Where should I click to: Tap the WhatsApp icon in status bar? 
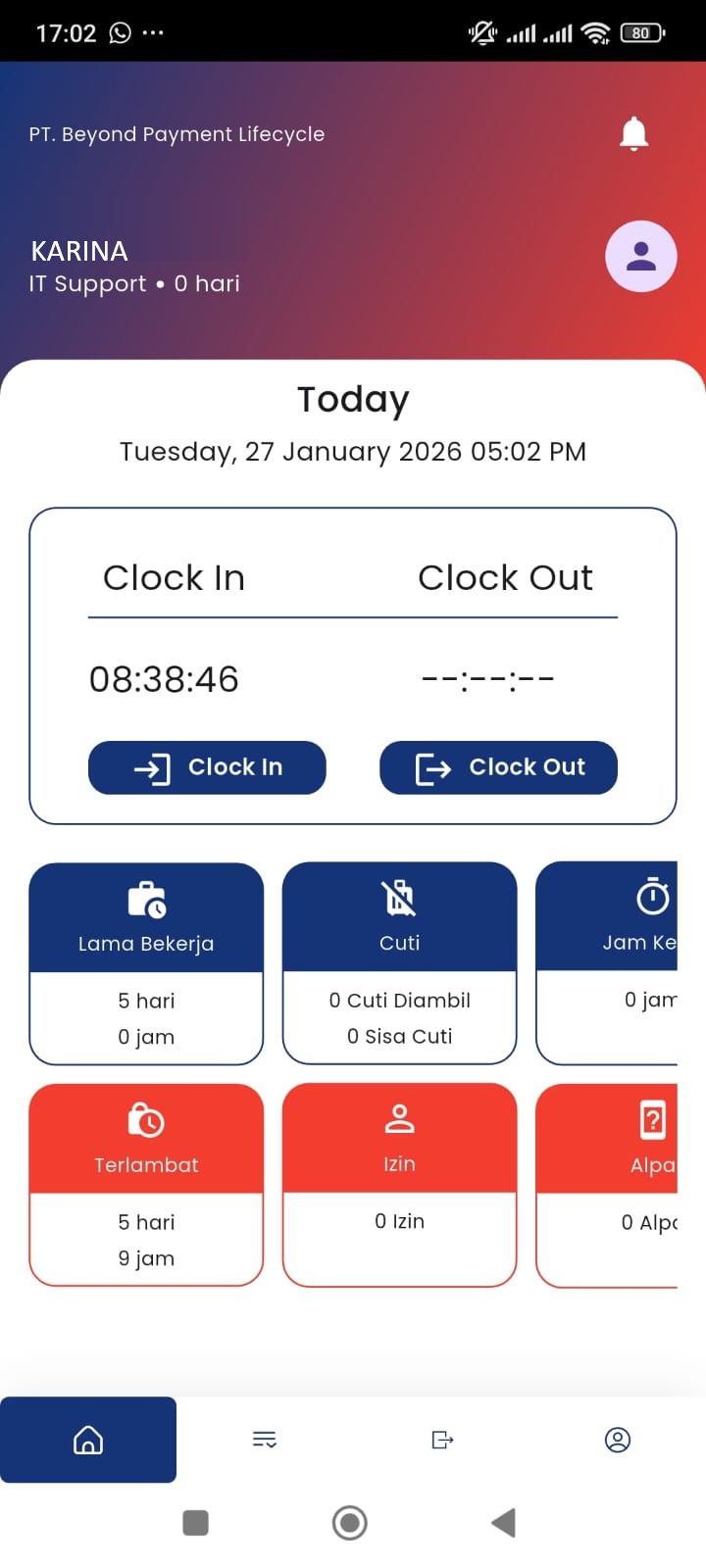pyautogui.click(x=120, y=32)
